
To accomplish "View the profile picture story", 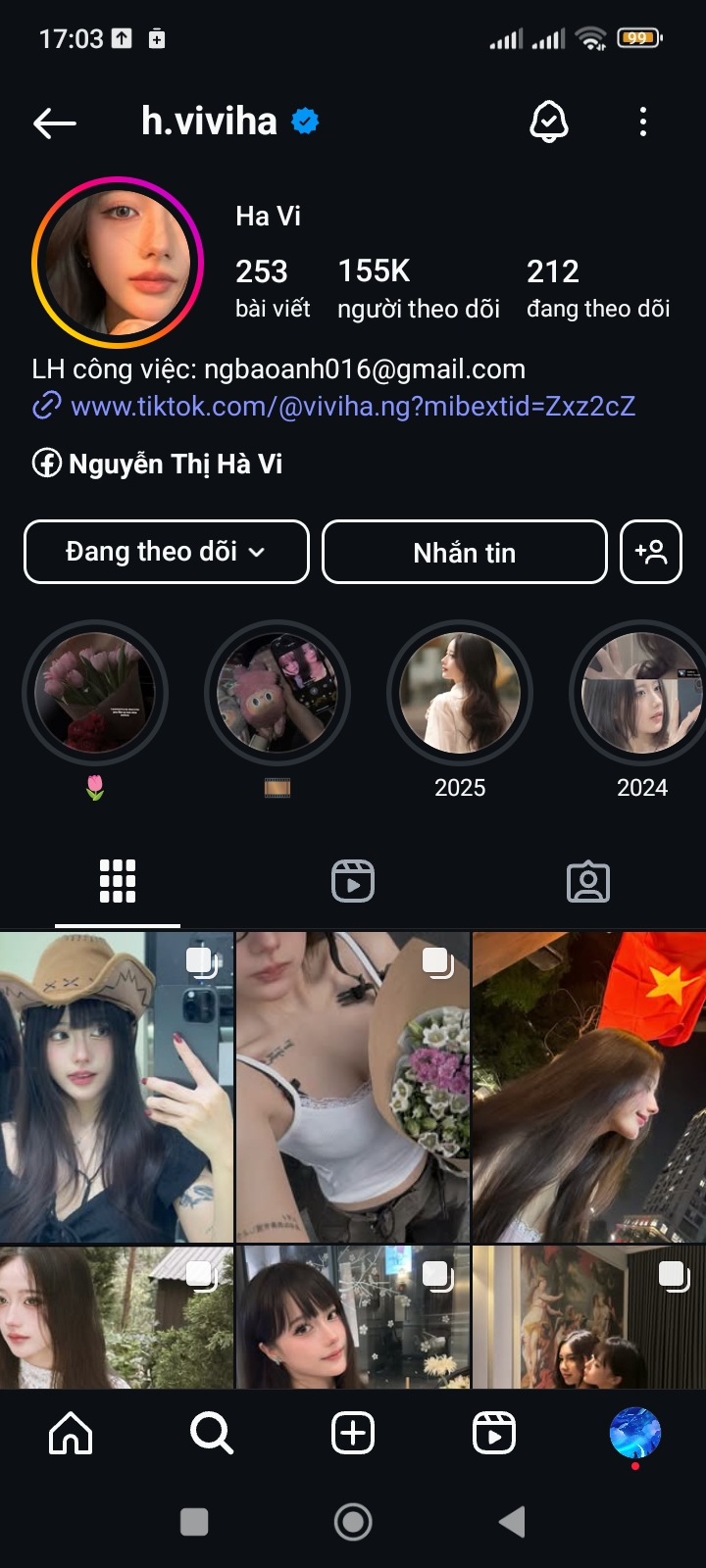I will pyautogui.click(x=118, y=263).
